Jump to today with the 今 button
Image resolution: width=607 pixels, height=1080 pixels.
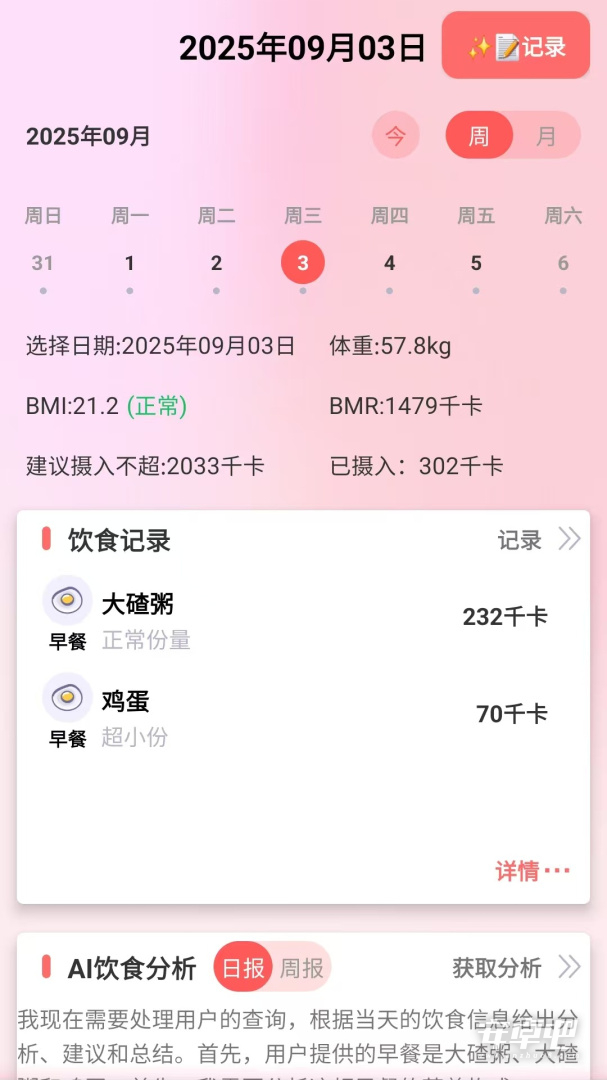click(x=395, y=136)
